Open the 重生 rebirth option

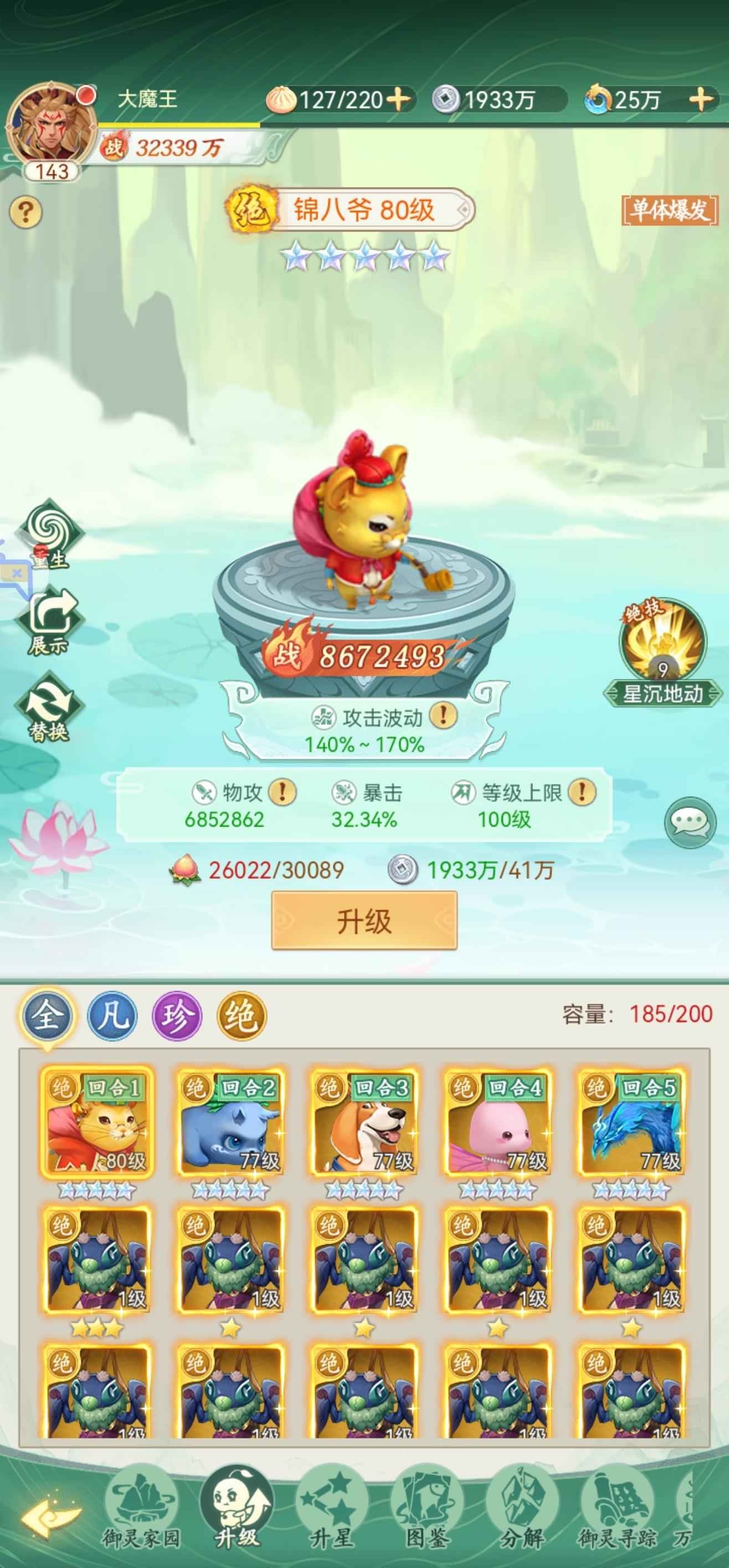point(49,535)
